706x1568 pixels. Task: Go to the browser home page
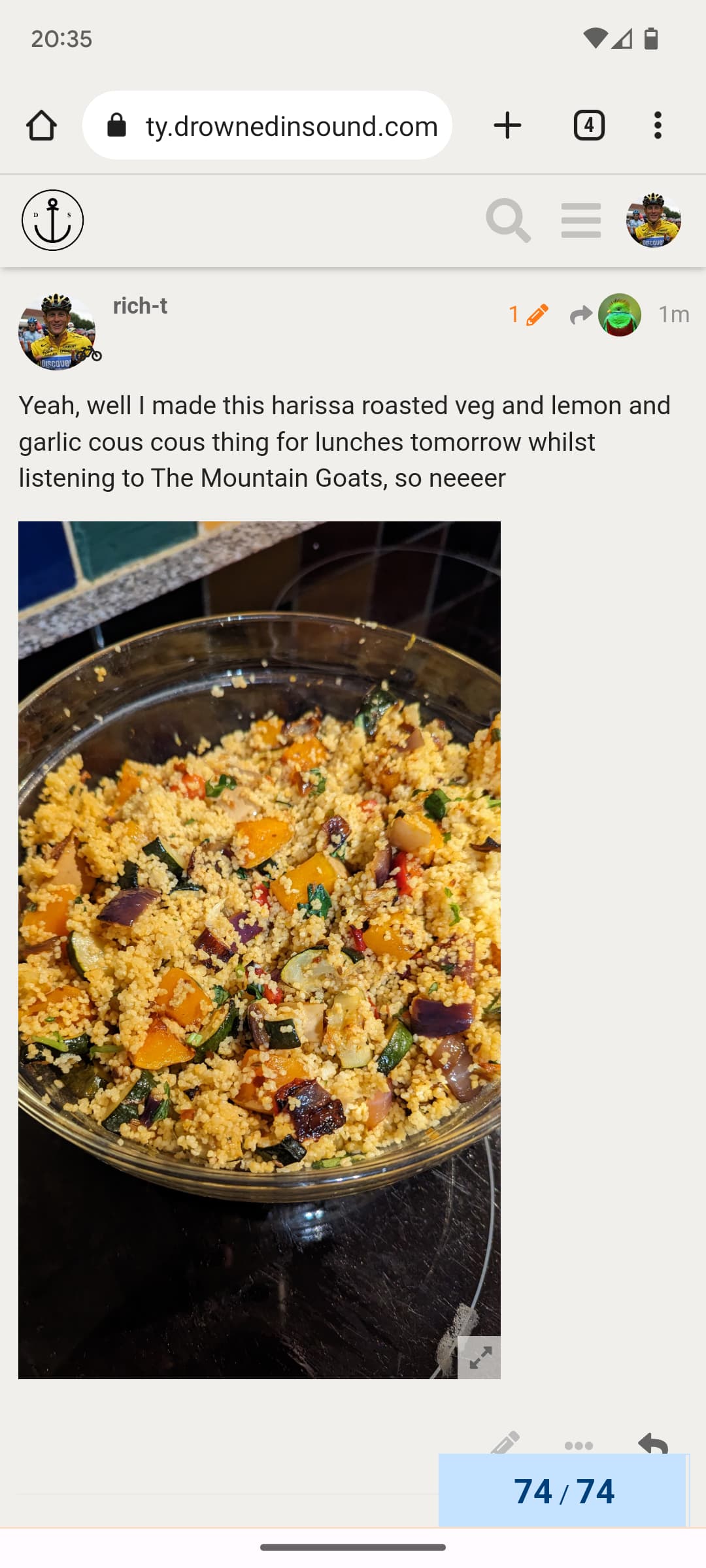point(41,125)
